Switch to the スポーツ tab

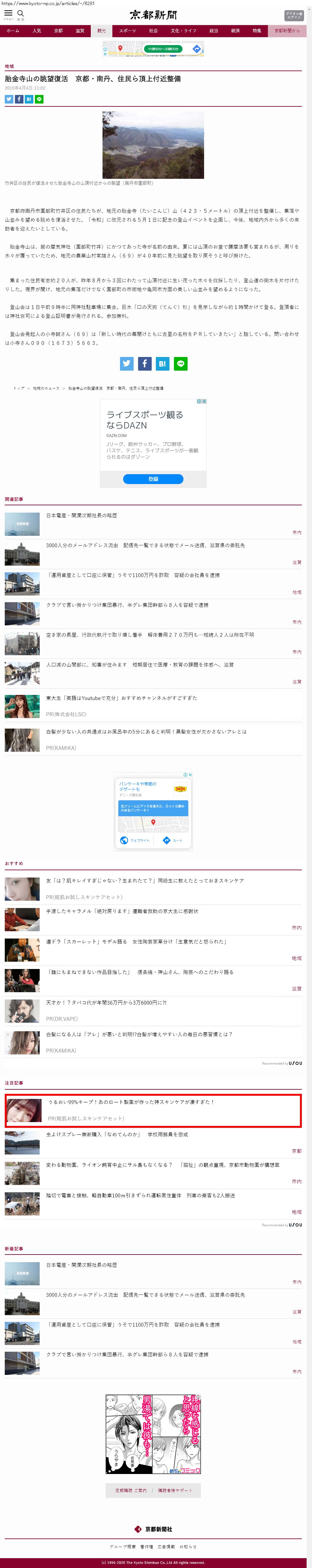[127, 30]
